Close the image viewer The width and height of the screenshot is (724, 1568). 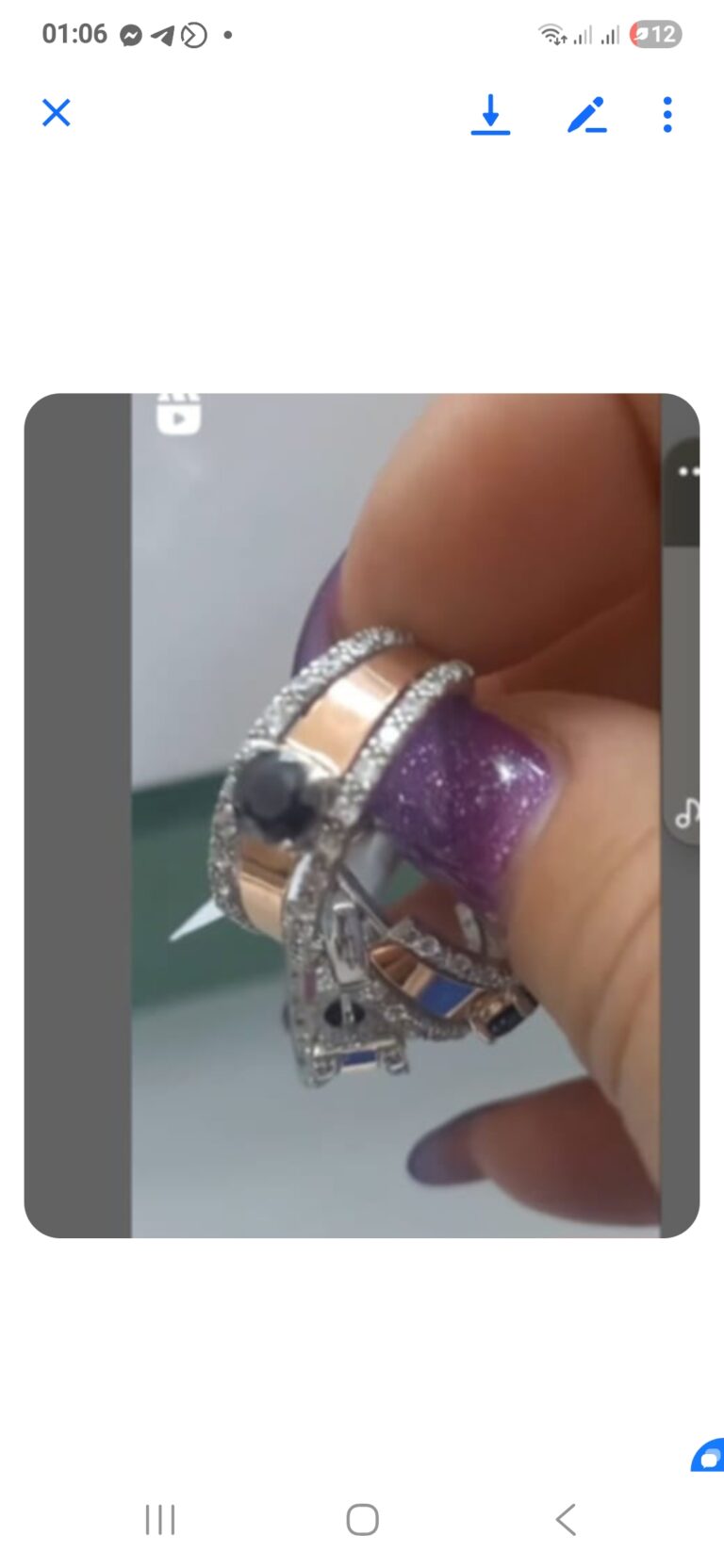[x=57, y=113]
